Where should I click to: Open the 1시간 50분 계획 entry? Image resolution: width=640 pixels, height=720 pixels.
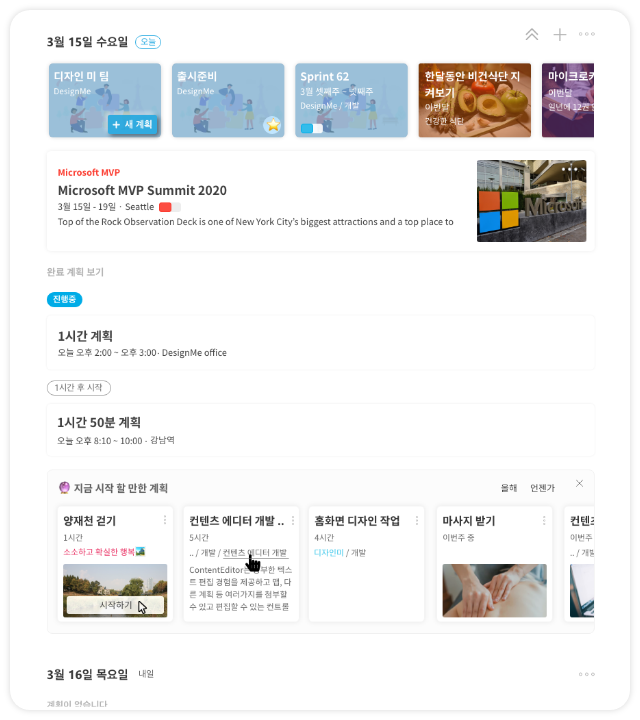[x=320, y=430]
